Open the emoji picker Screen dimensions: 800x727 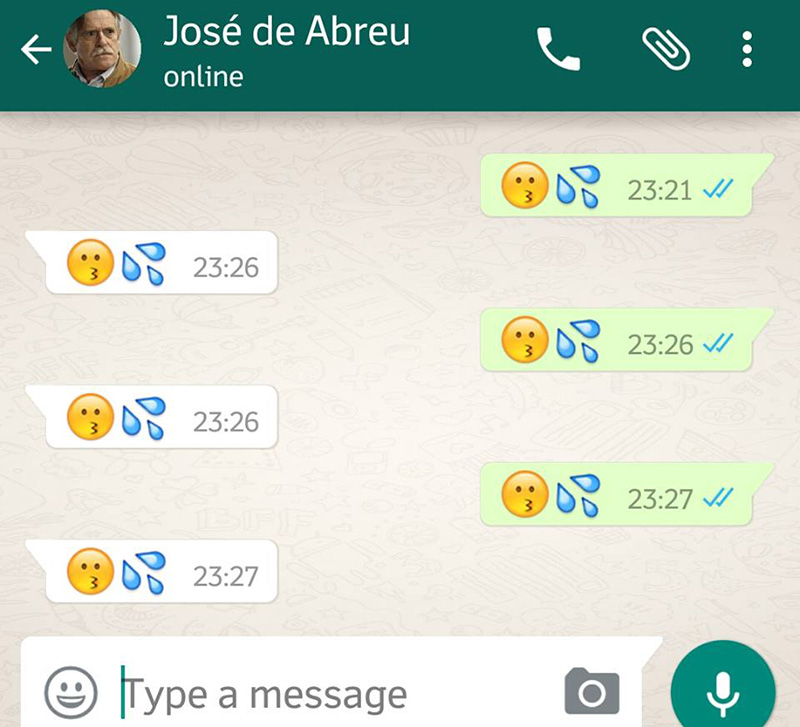[x=71, y=691]
